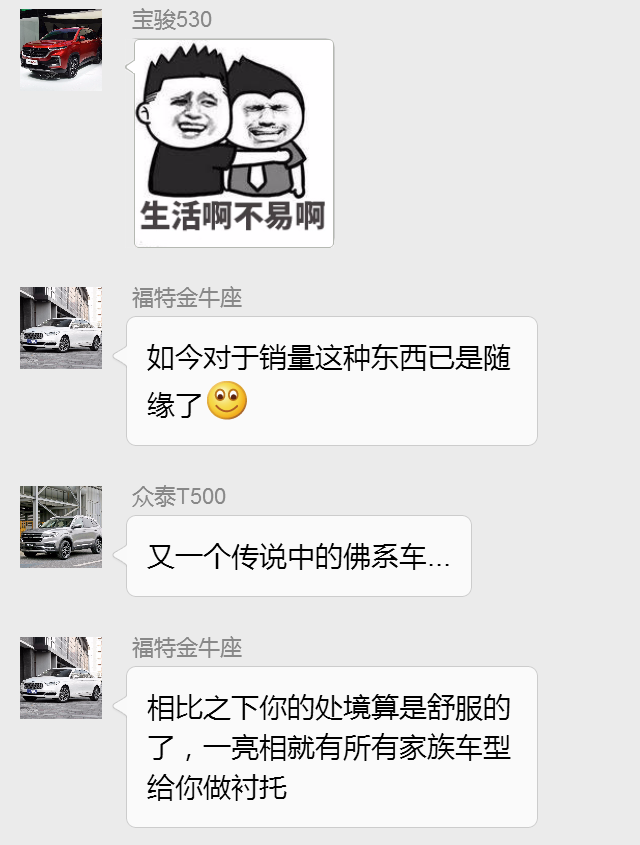The width and height of the screenshot is (640, 845).
Task: View 福特金牛座's avatar beside the 销量随缘 message
Action: point(61,328)
